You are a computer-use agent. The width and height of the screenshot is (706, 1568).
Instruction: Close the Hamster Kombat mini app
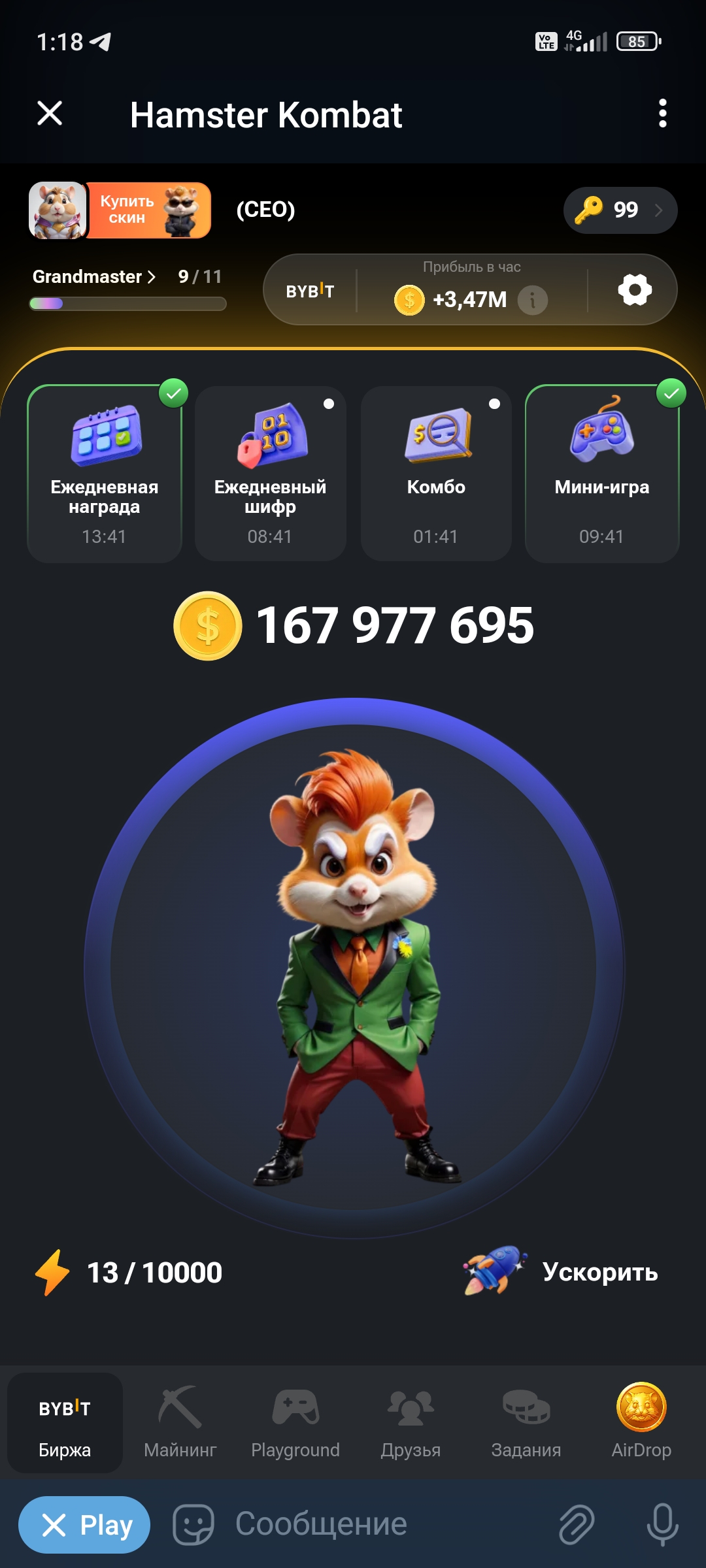(50, 114)
